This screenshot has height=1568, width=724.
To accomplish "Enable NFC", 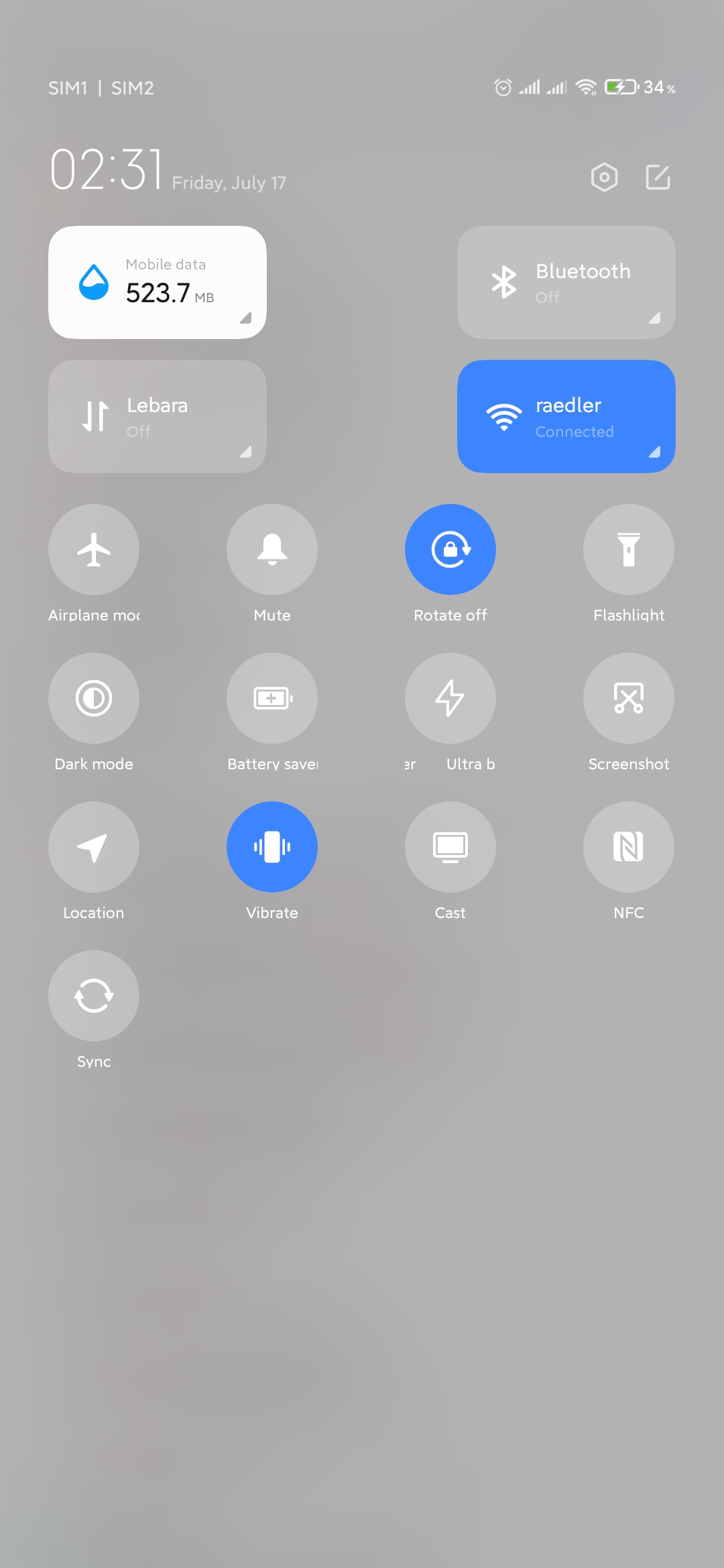I will pyautogui.click(x=629, y=847).
